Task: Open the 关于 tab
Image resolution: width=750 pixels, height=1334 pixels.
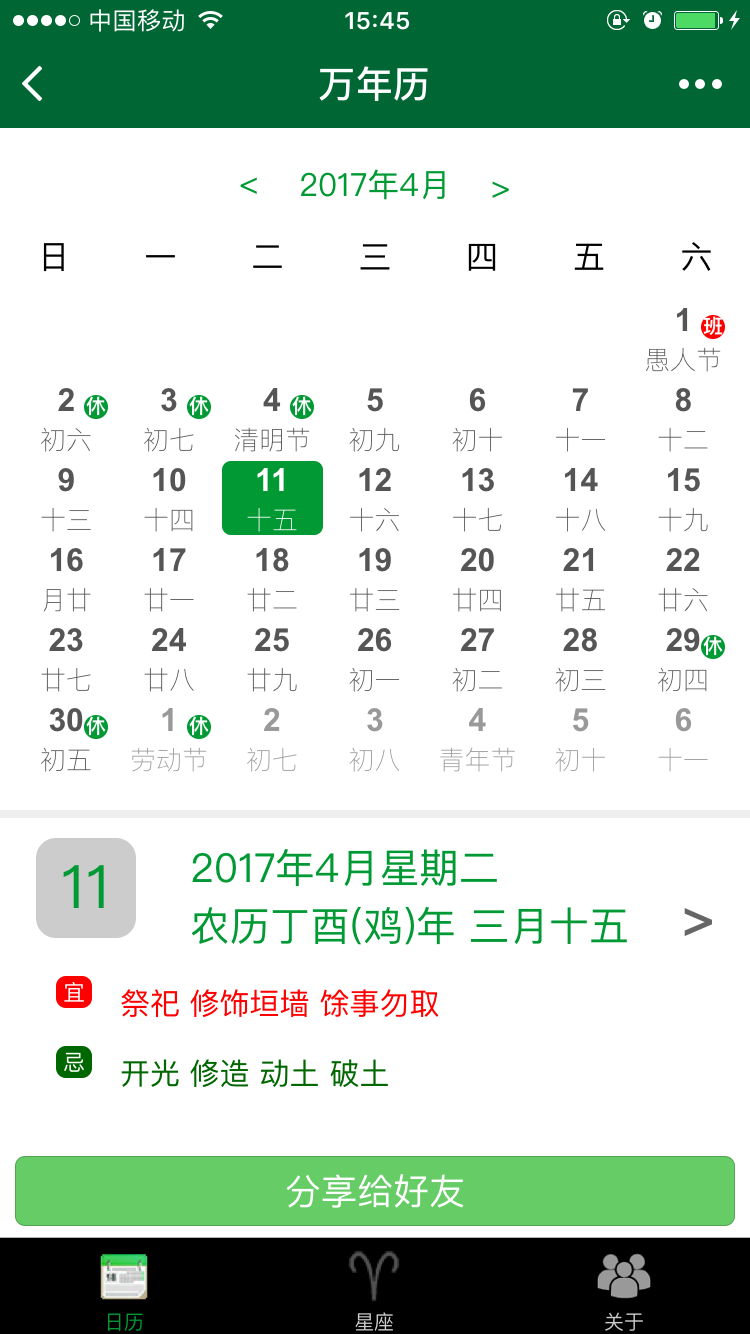Action: point(624,1289)
